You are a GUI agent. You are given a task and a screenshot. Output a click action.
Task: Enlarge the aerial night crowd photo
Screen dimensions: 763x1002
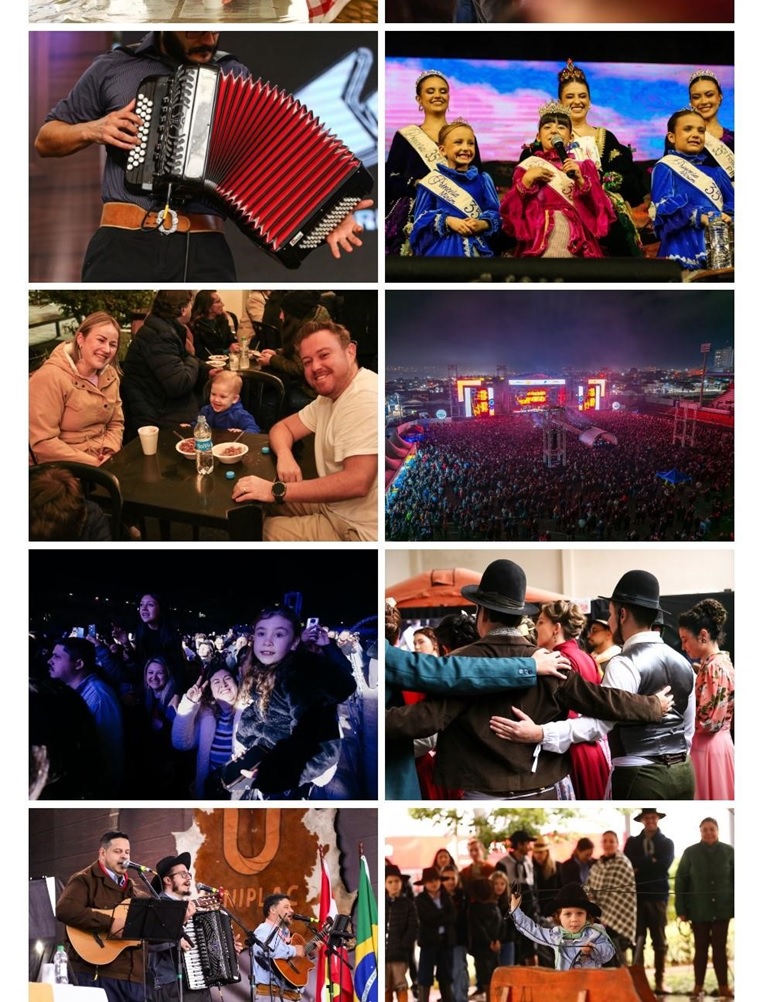tap(559, 416)
